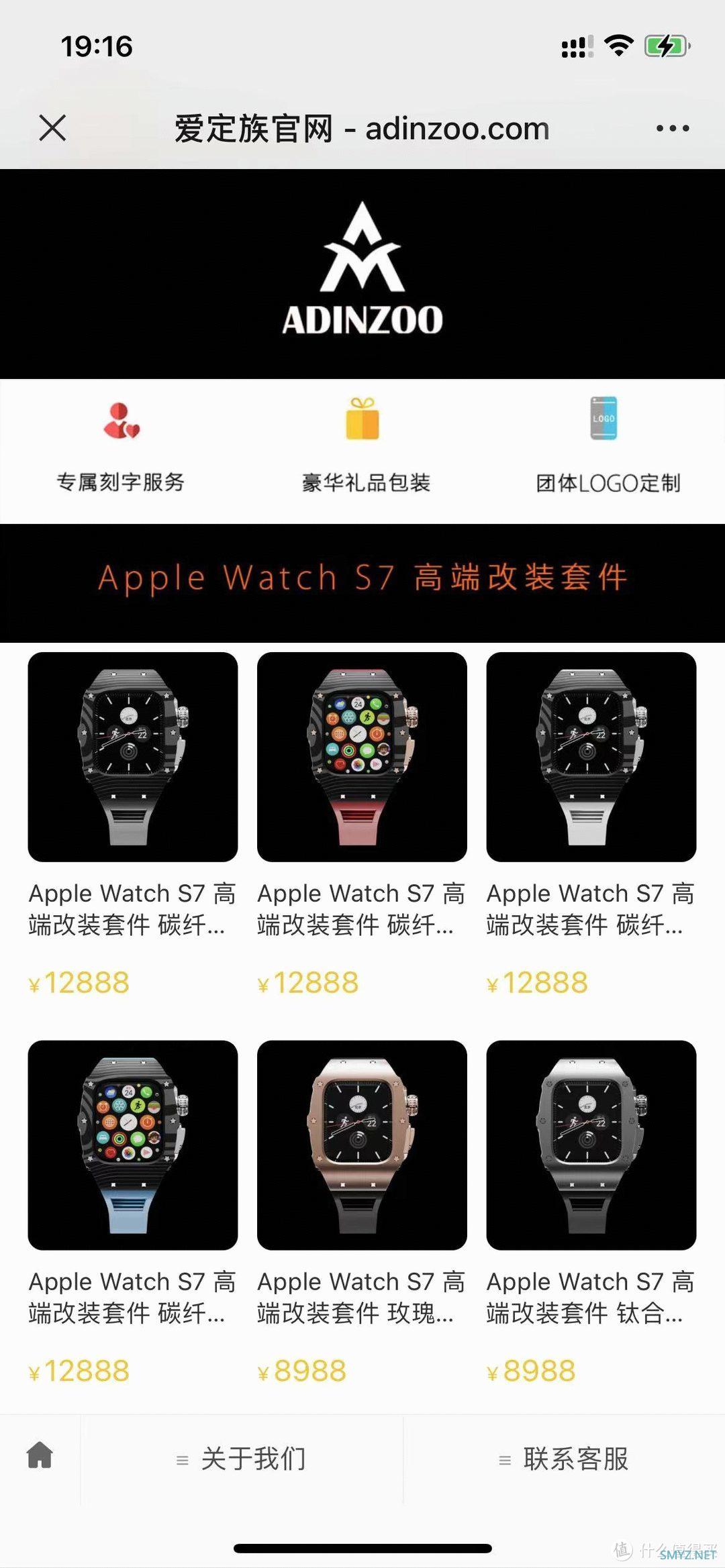Open the rose gold 玫瑰 watch kit
Viewport: 725px width, 1568px height.
362,1145
